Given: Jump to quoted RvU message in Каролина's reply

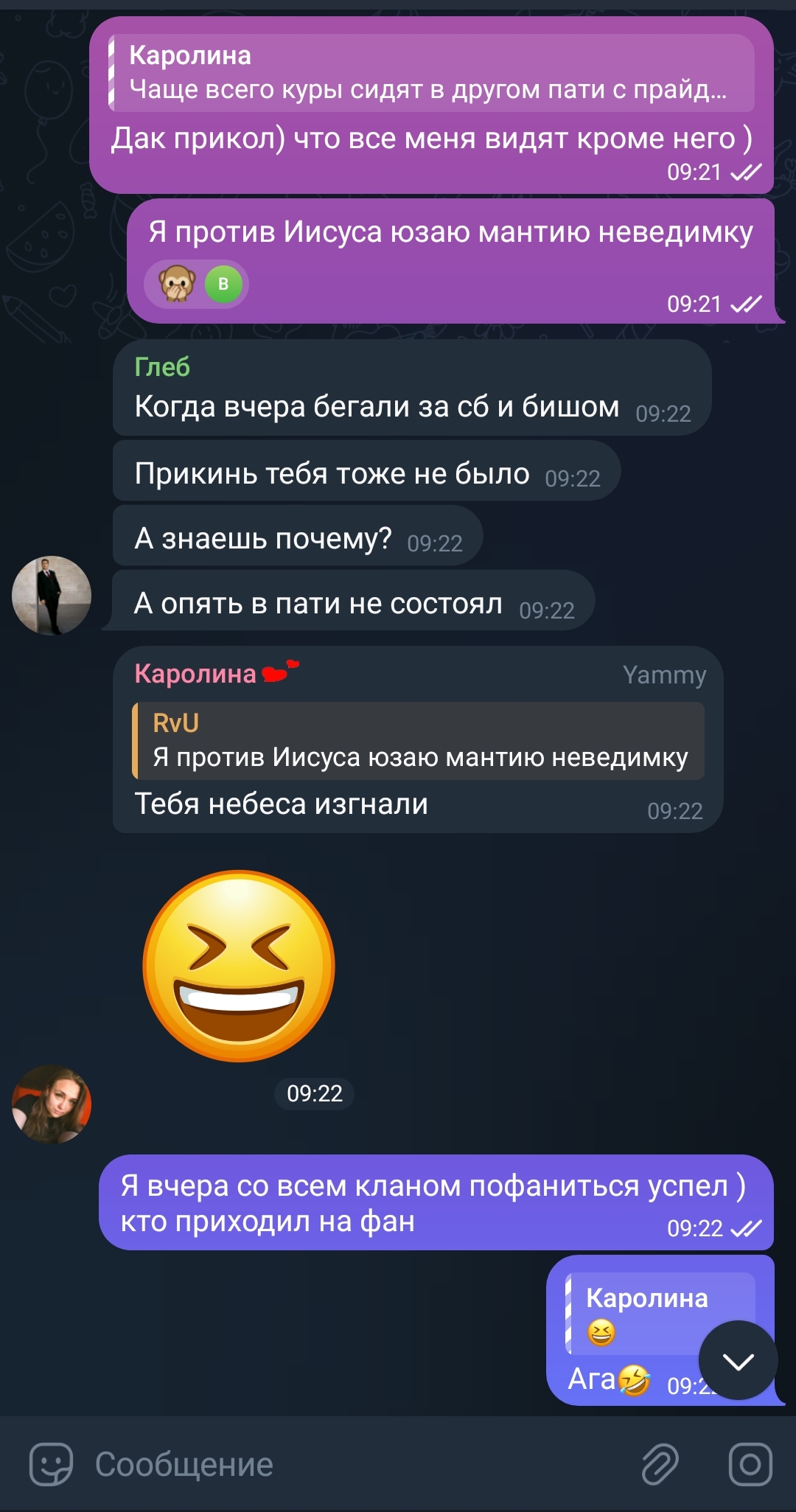Looking at the screenshot, I should 418,740.
